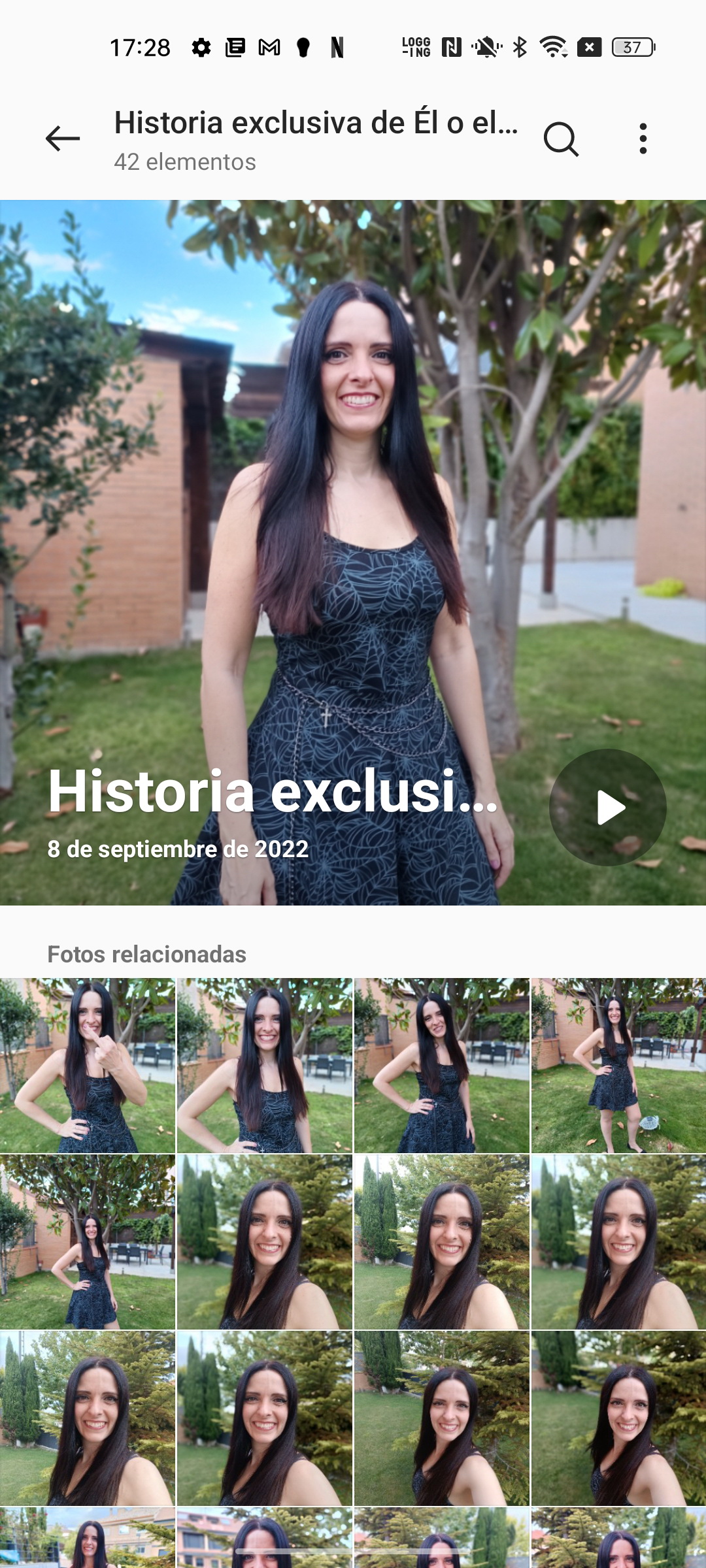Open search with the magnifier icon
This screenshot has height=1568, width=706.
click(x=561, y=139)
